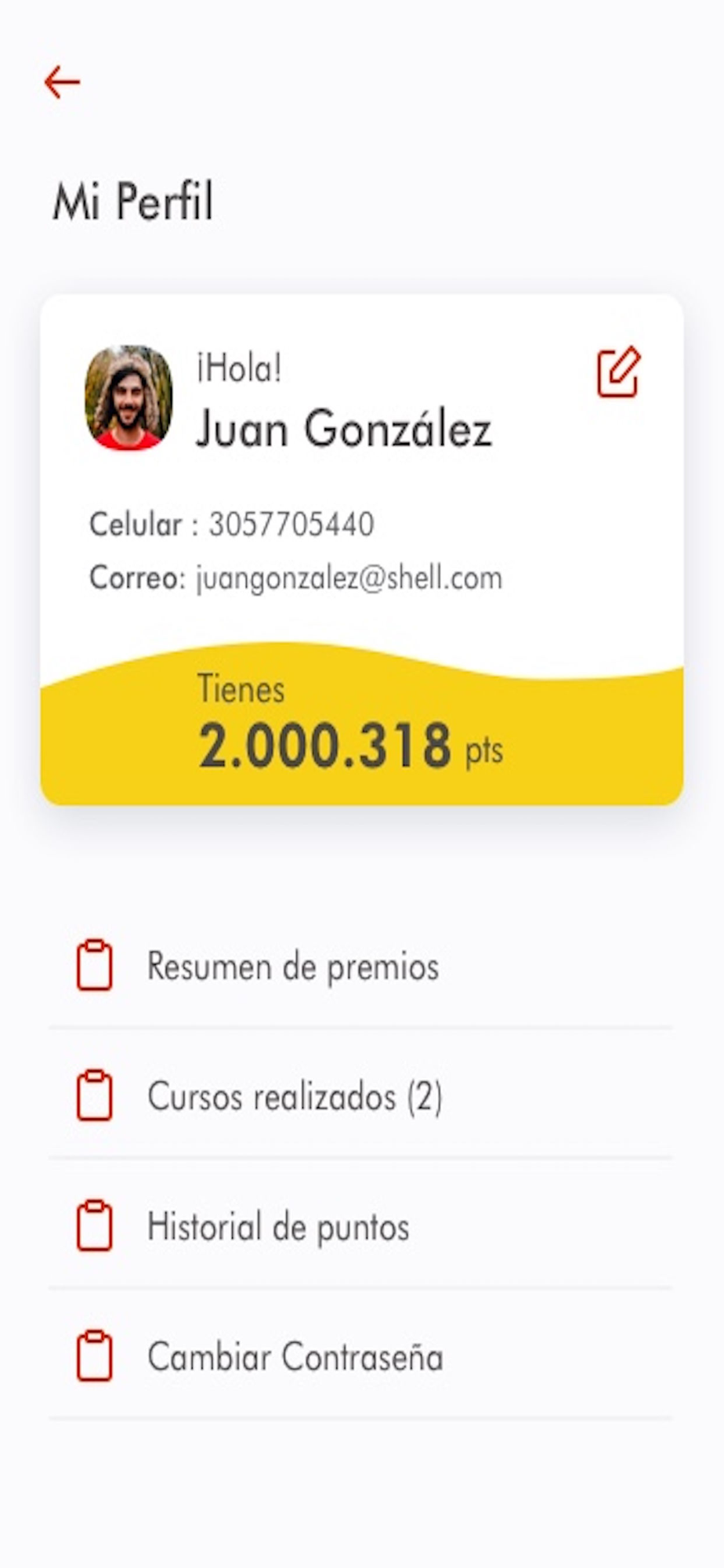The height and width of the screenshot is (1568, 724).
Task: Edit profile with the pencil icon
Action: coord(618,372)
